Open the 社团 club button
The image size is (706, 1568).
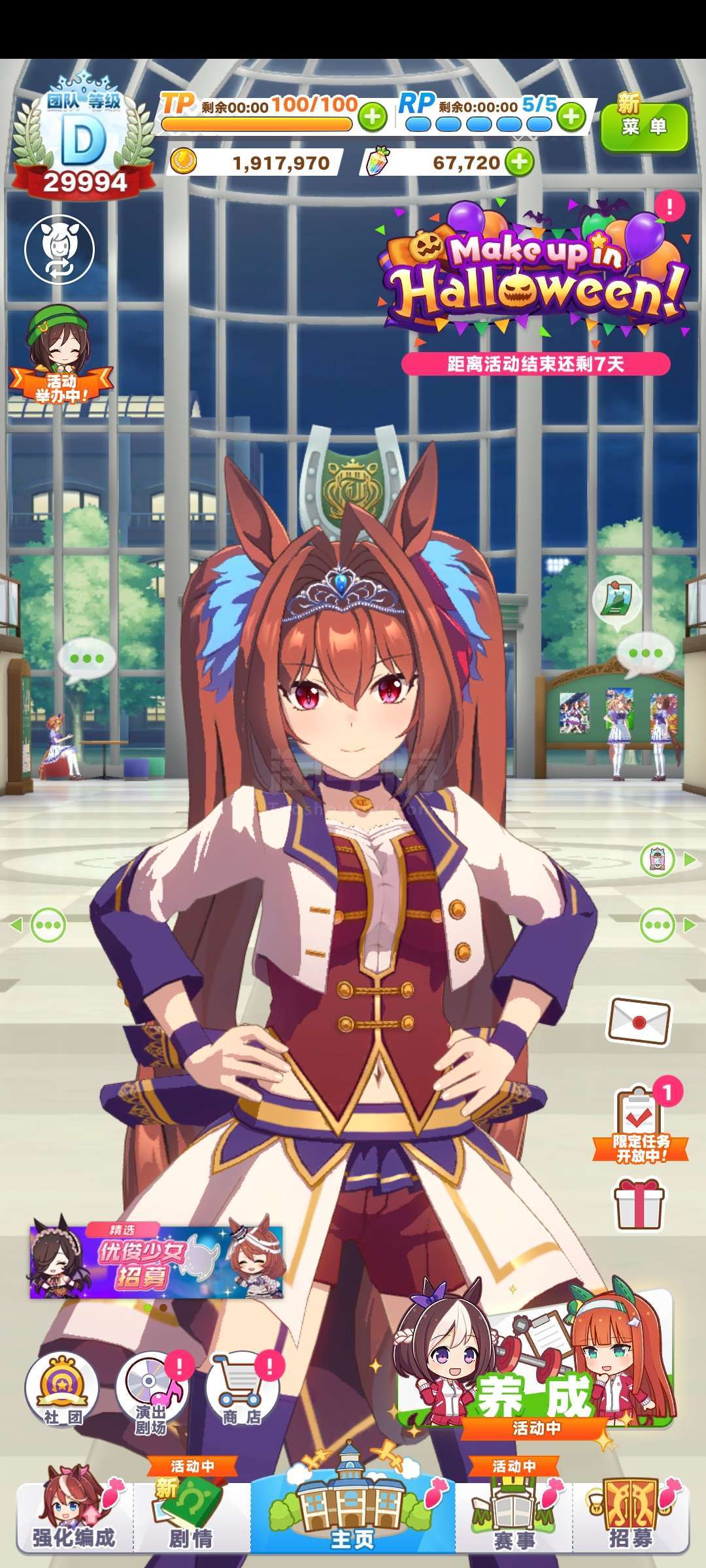pos(61,1390)
